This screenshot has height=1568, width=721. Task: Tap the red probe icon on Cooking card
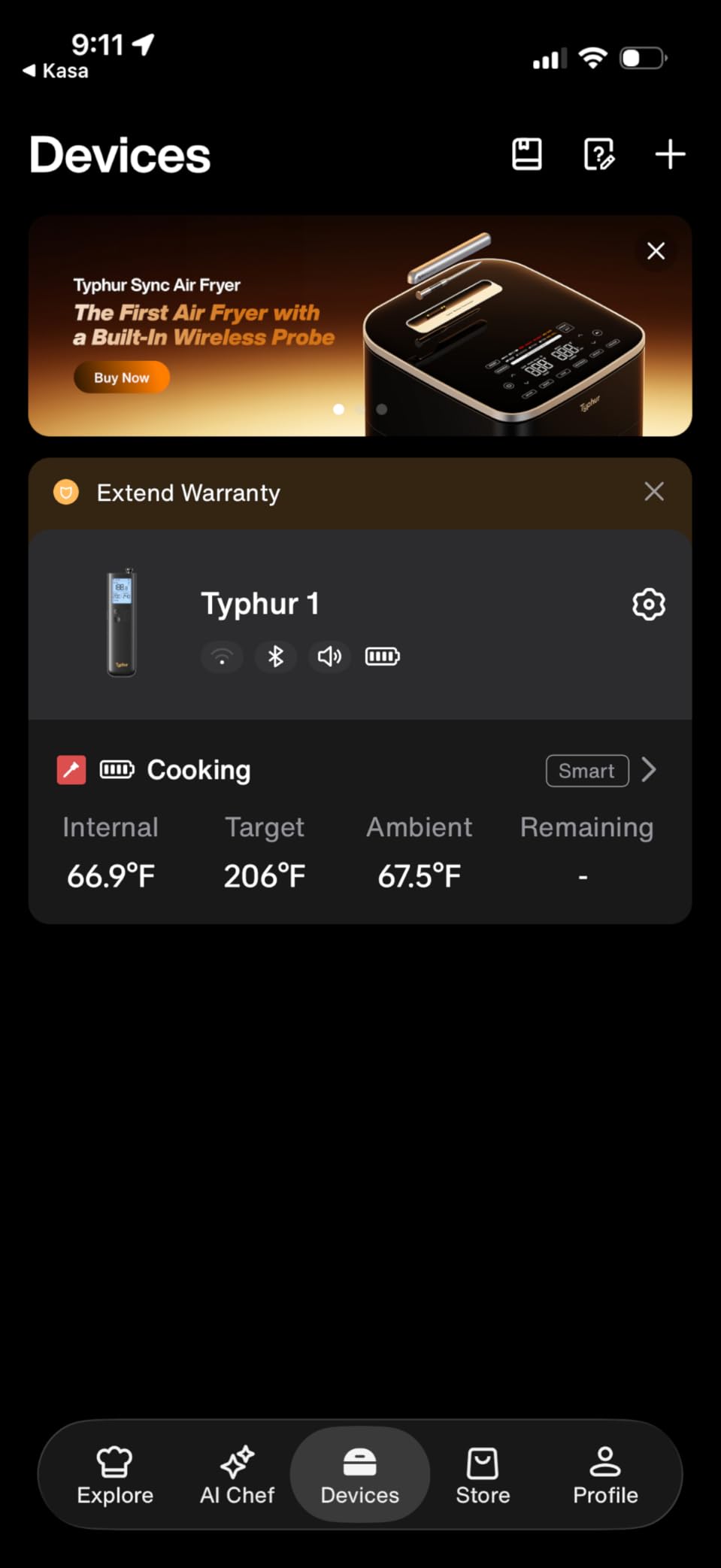(71, 769)
